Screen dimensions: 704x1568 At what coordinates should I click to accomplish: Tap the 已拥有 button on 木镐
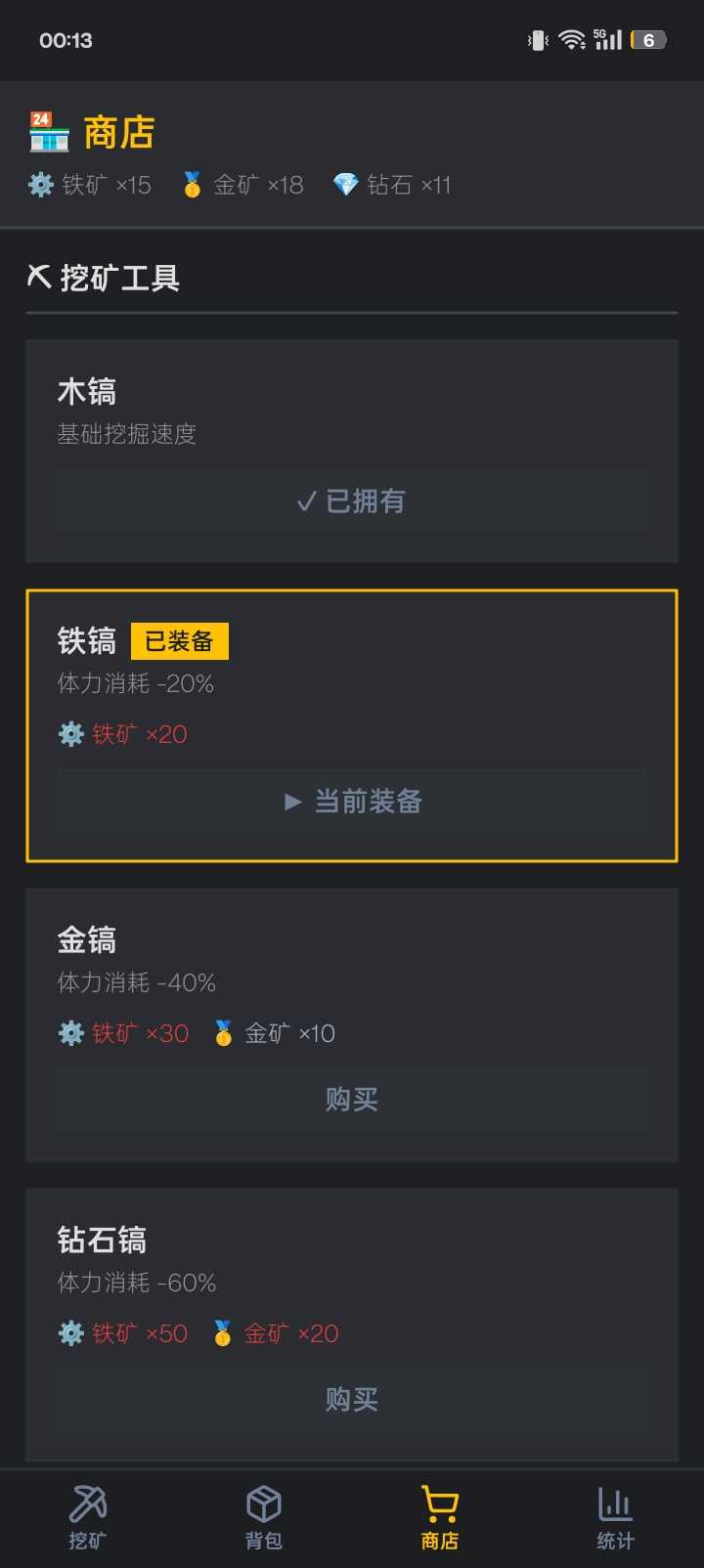click(352, 501)
